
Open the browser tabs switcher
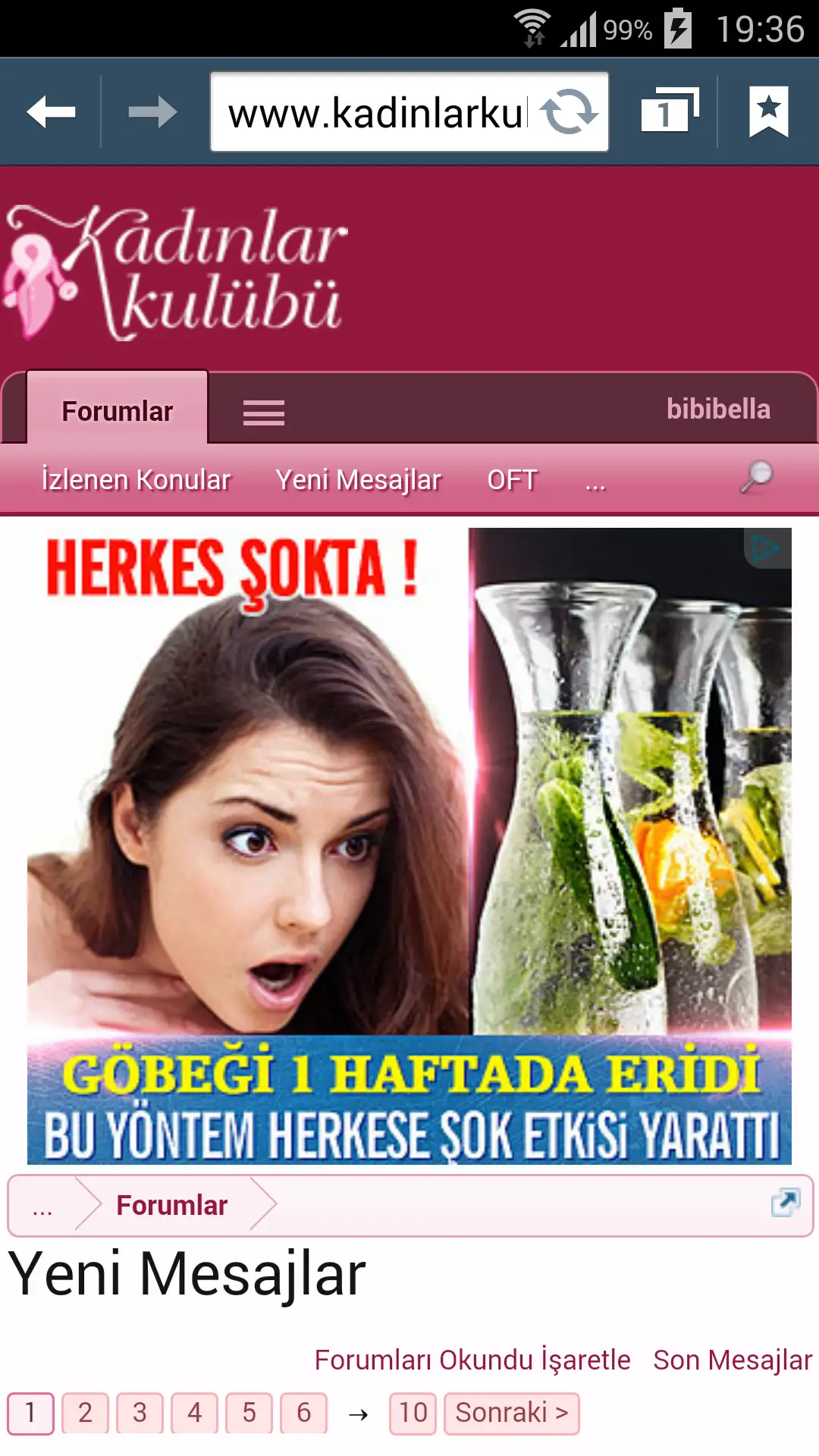point(669,111)
